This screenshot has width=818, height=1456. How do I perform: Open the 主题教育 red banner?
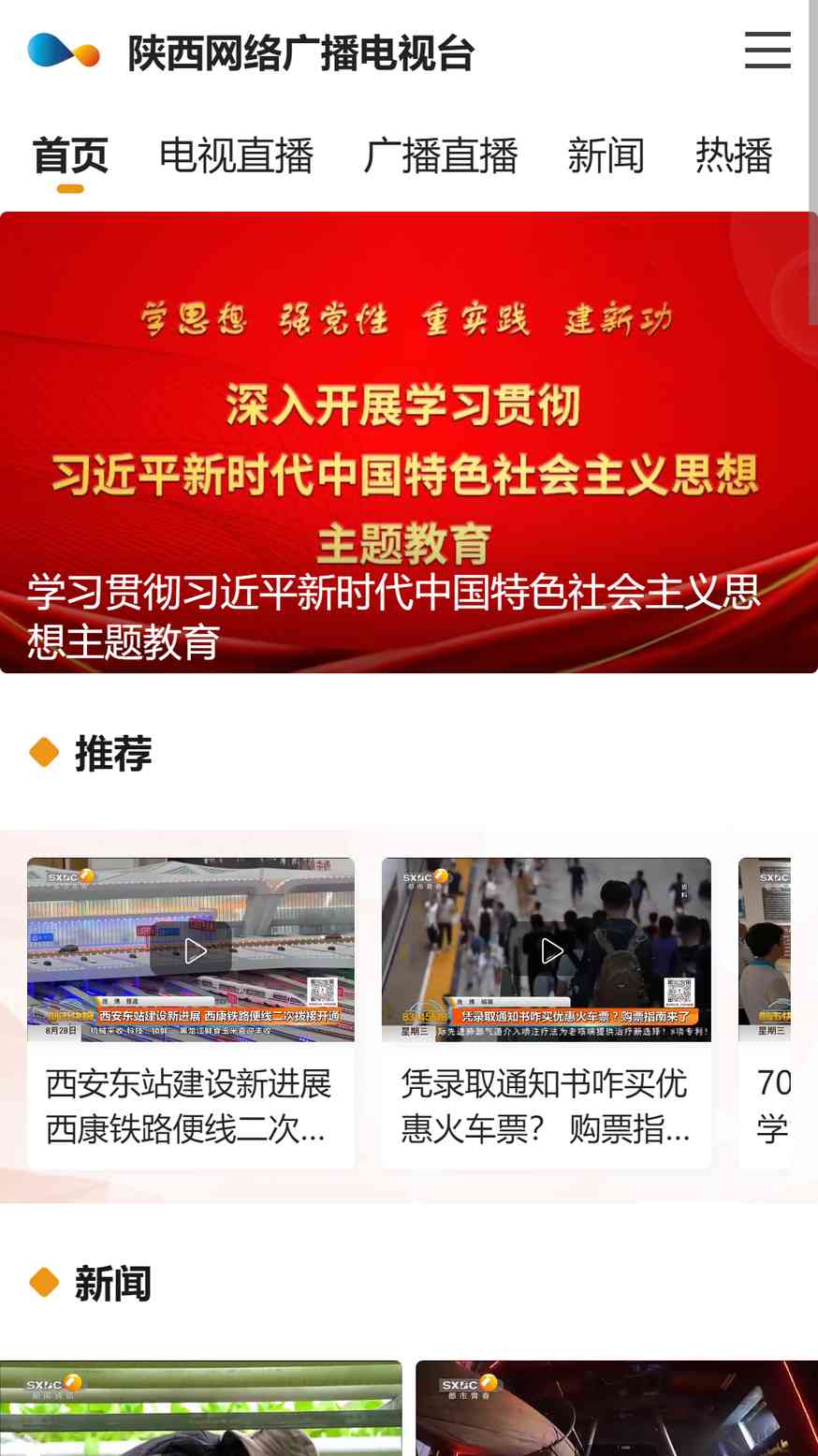[x=409, y=442]
